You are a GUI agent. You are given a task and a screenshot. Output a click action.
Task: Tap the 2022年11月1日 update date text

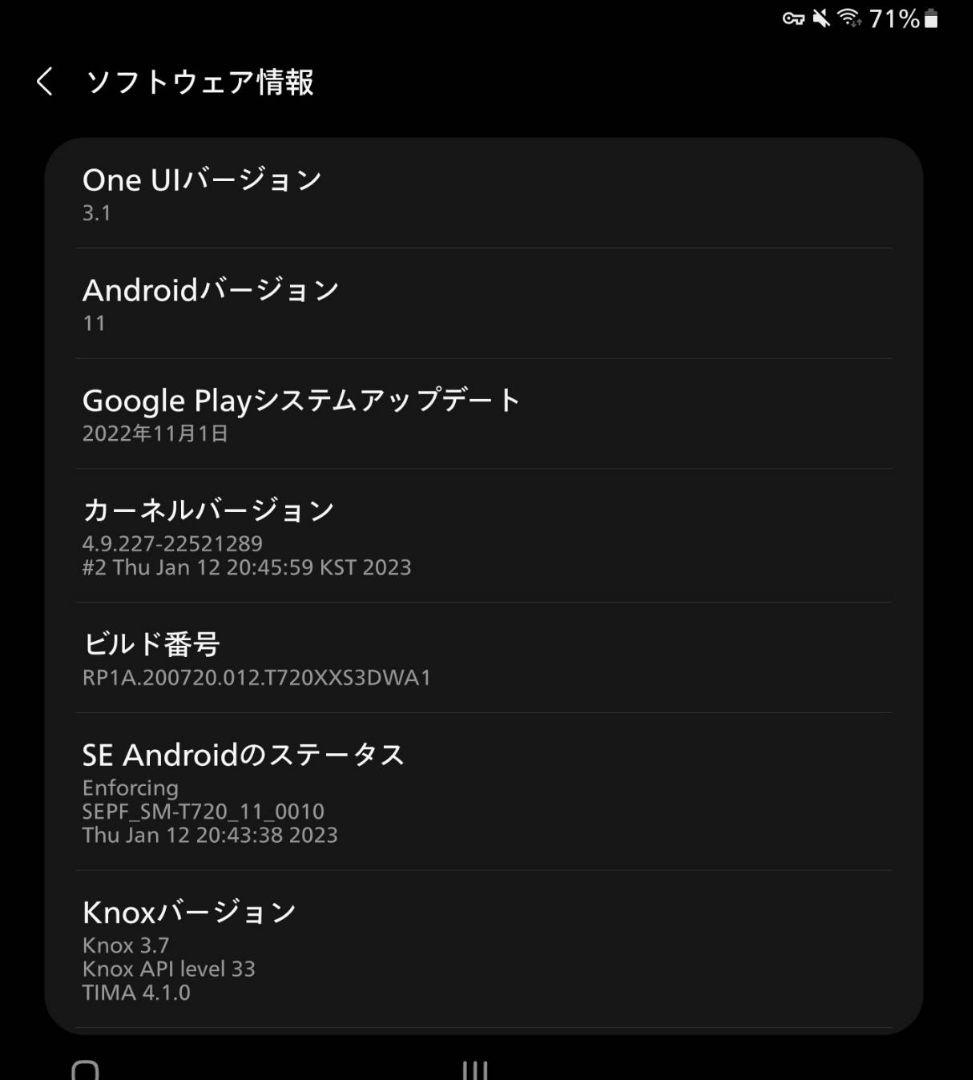pyautogui.click(x=155, y=434)
